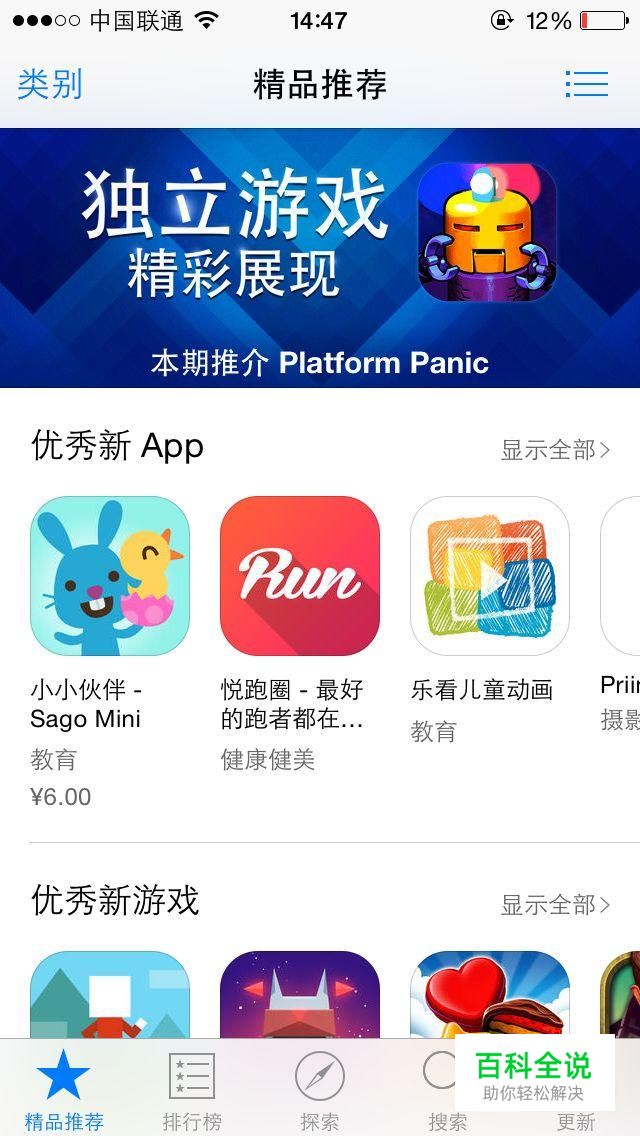Open the heart candy game tile
Viewport: 640px width, 1136px height.
(x=490, y=994)
